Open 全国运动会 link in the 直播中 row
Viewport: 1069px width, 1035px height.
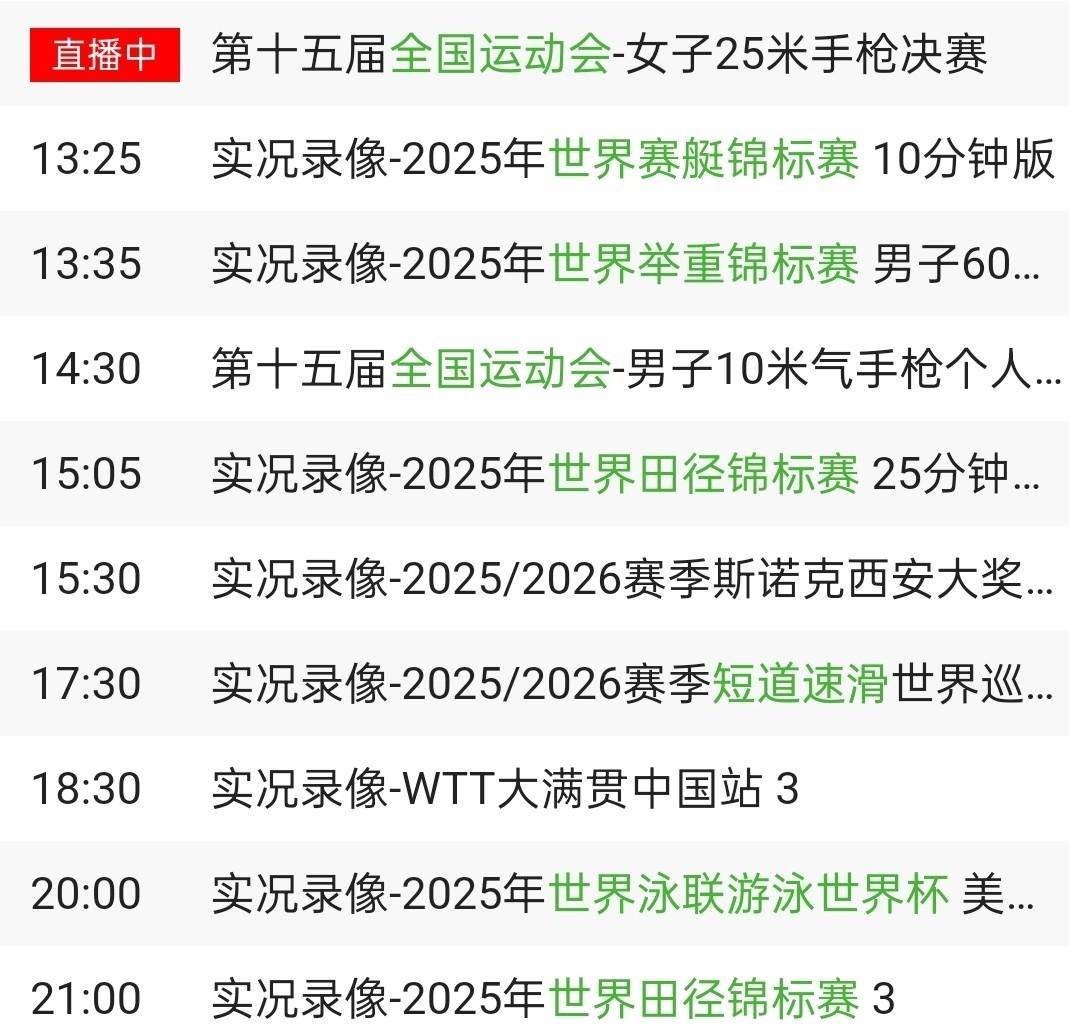coord(500,55)
